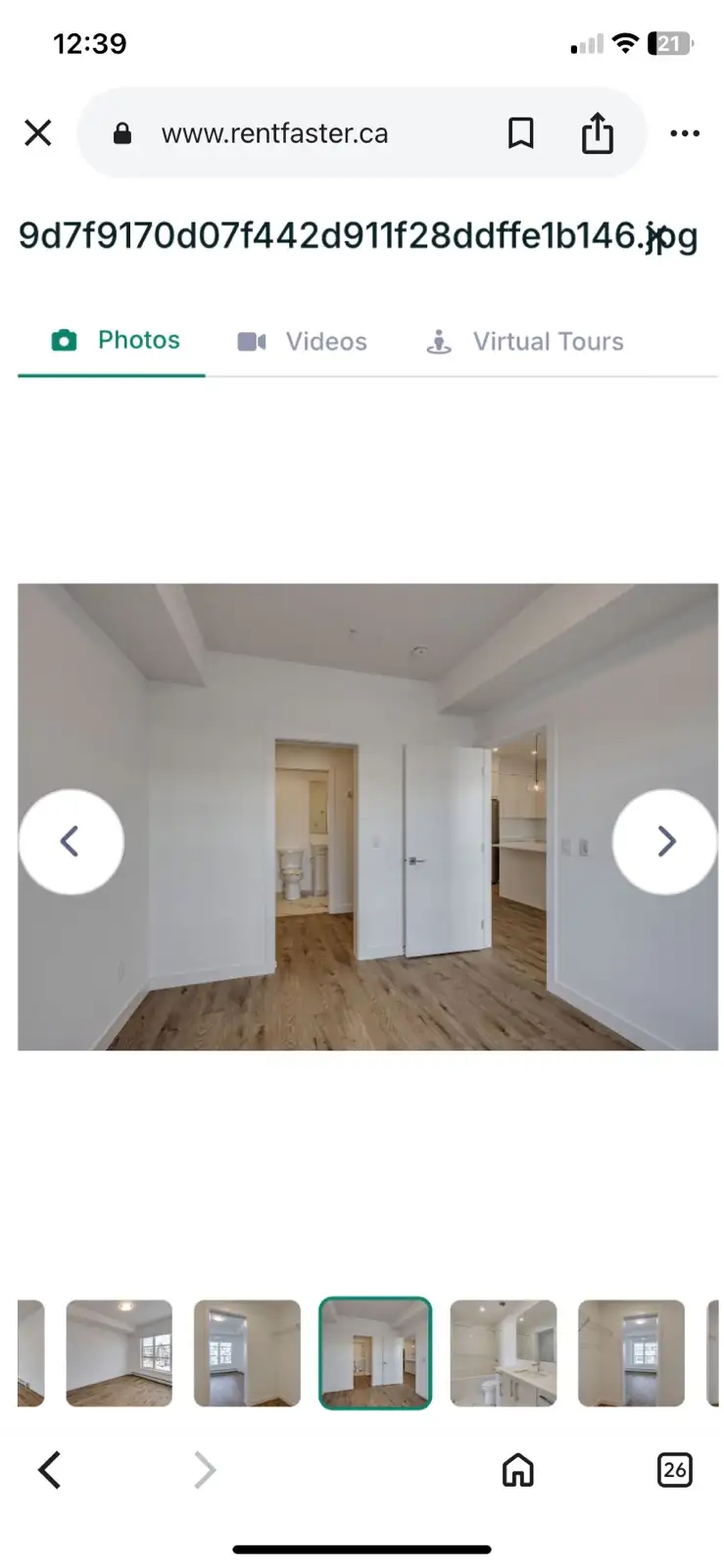
Task: Go back in browser history
Action: click(50, 1469)
